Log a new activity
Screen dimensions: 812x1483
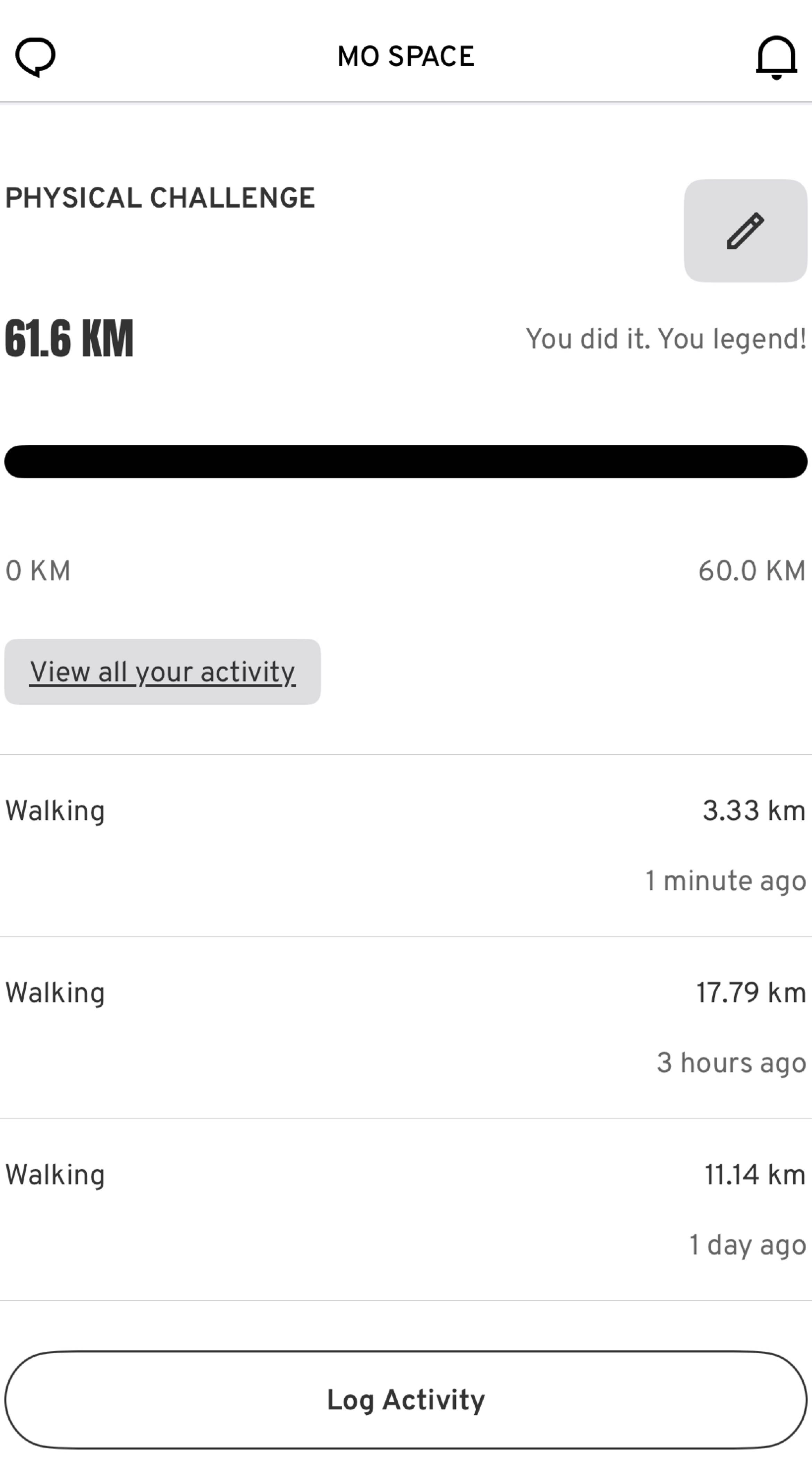pos(406,1400)
